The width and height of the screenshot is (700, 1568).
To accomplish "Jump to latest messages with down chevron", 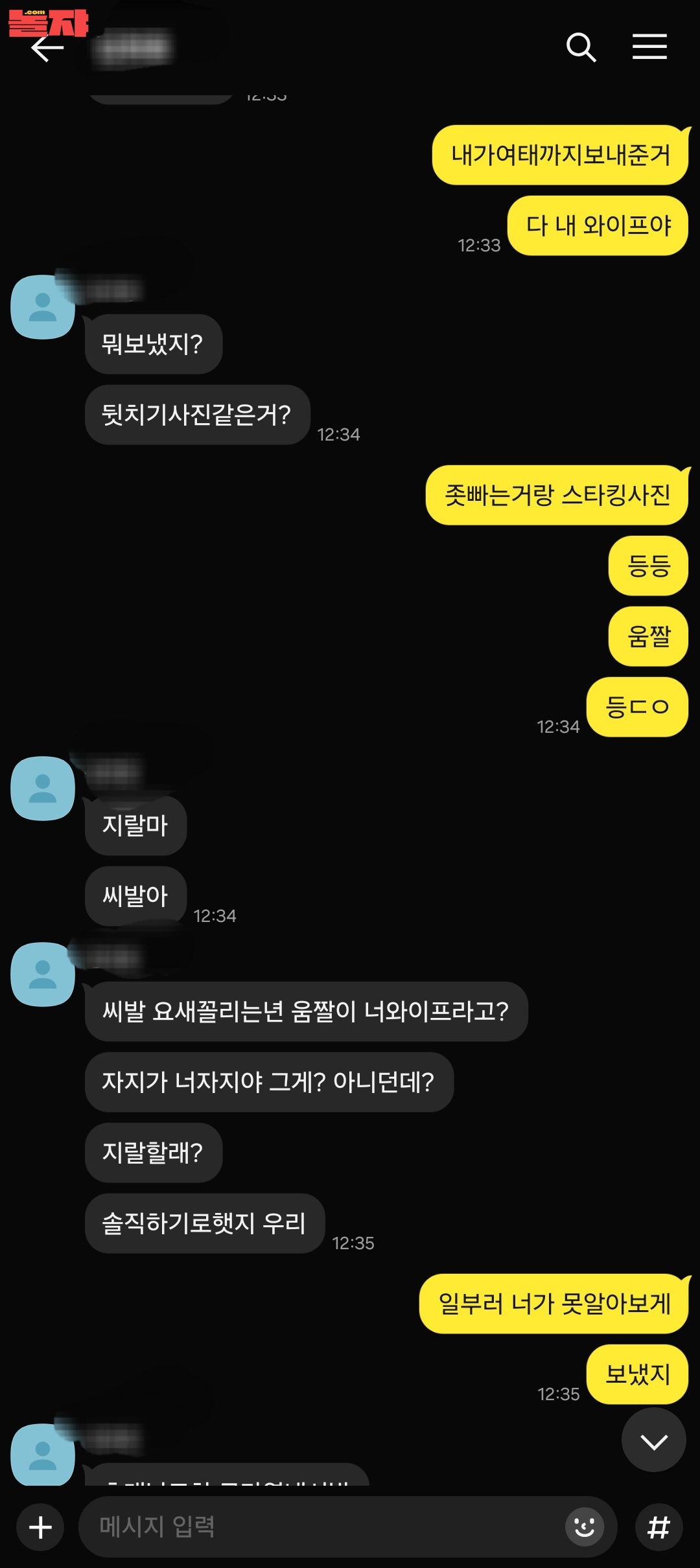I will 653,1441.
